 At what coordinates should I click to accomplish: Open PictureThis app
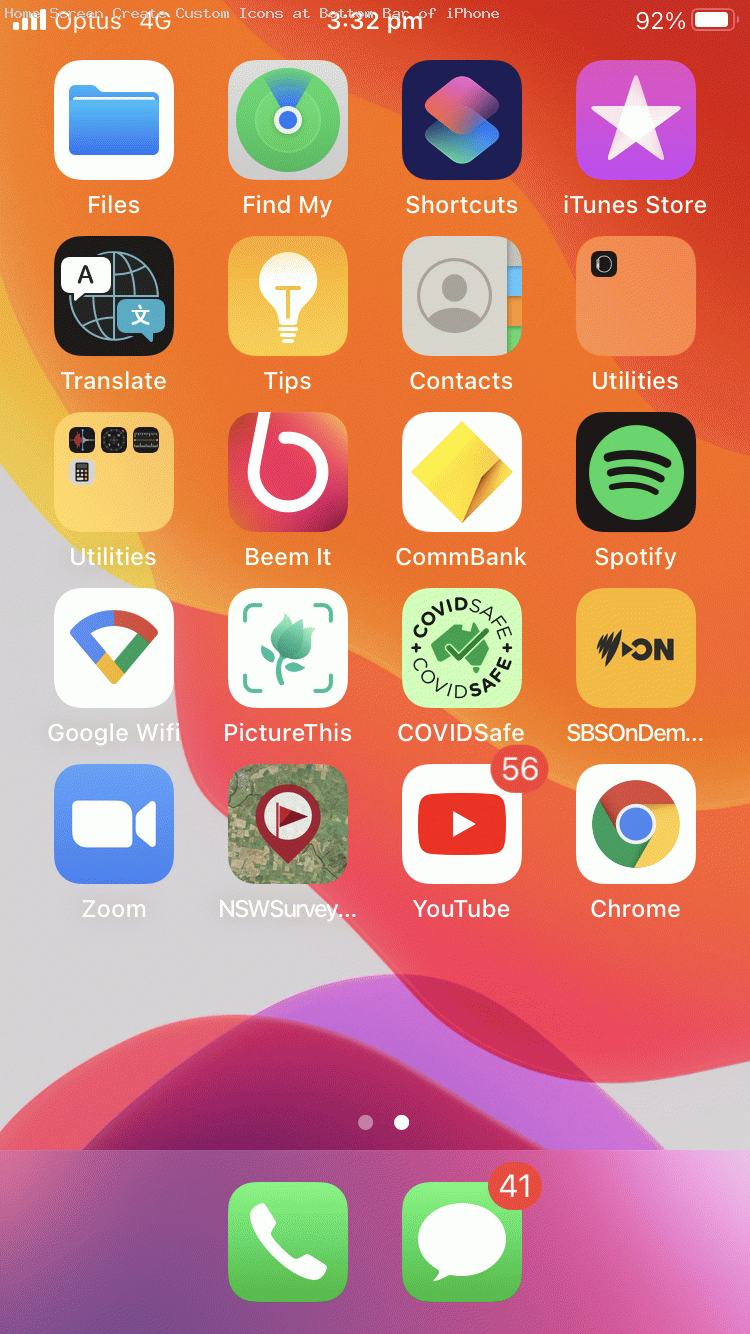[x=288, y=648]
